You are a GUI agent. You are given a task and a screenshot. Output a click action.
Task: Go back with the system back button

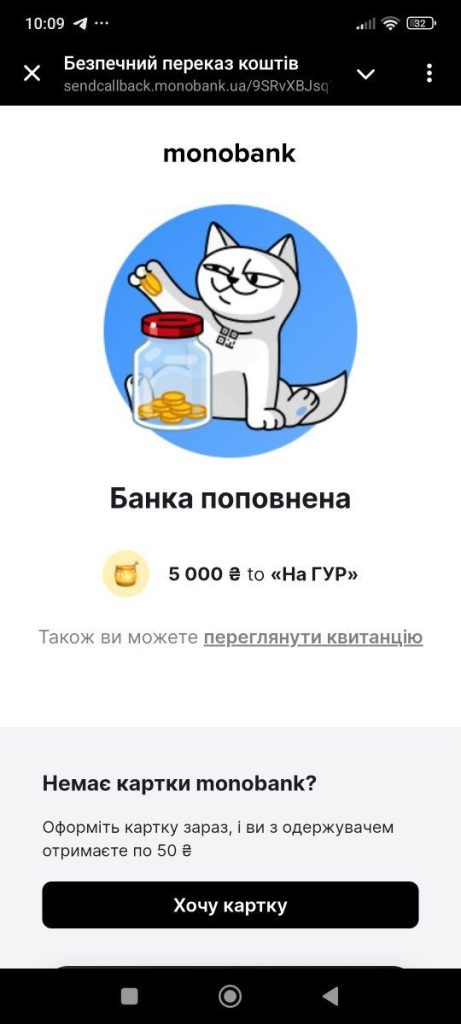[x=330, y=996]
